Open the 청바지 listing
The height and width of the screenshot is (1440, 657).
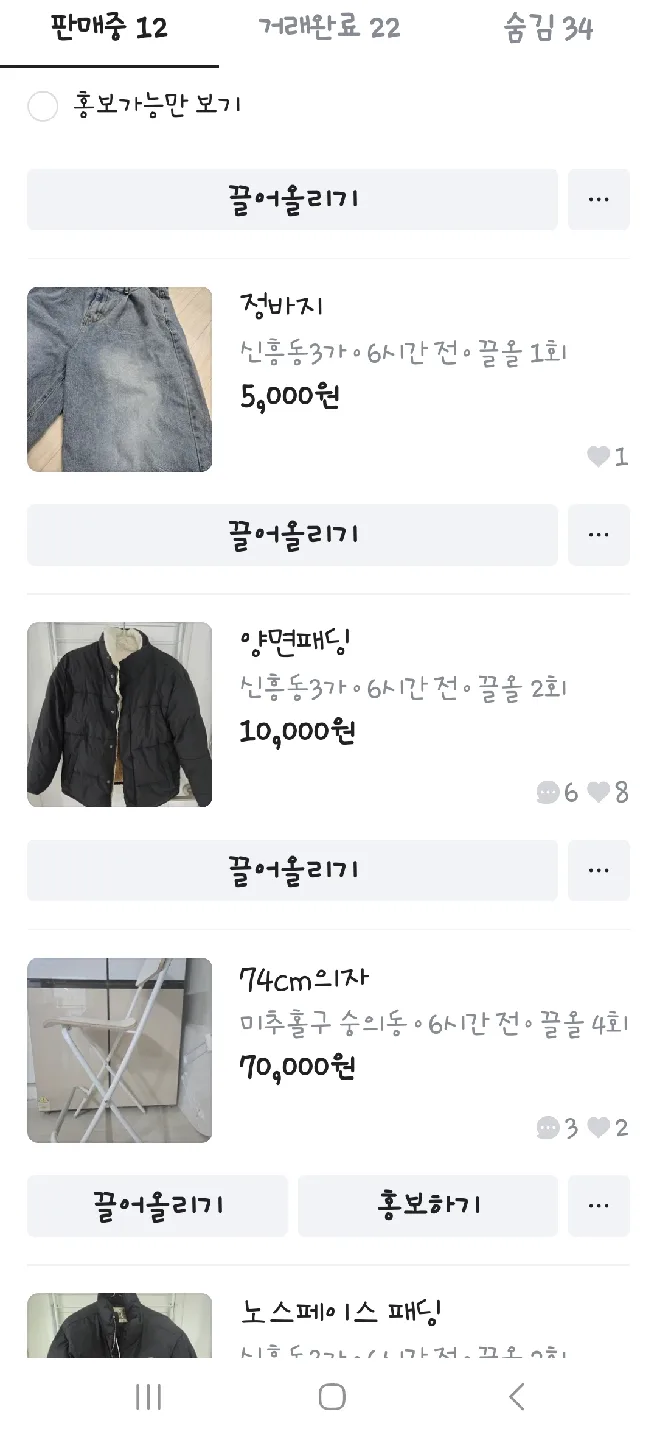click(282, 306)
